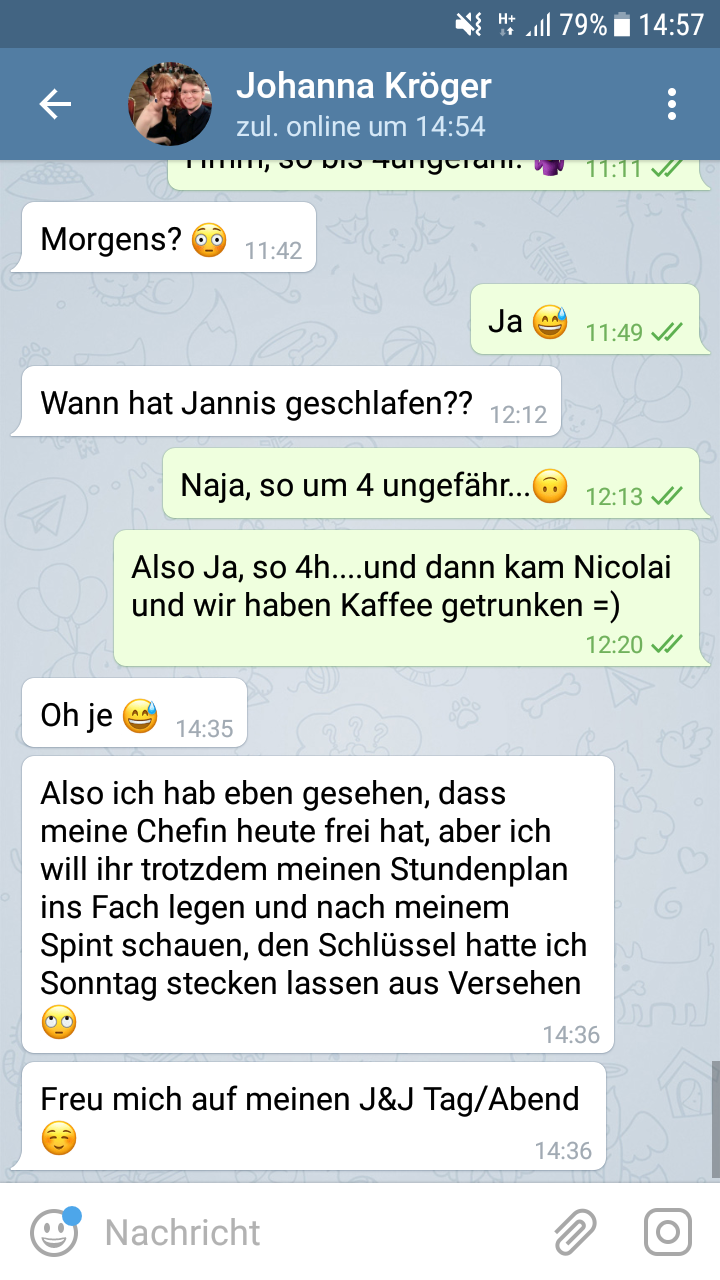Attach a file with the paperclip
The height and width of the screenshot is (1280, 720).
576,1232
